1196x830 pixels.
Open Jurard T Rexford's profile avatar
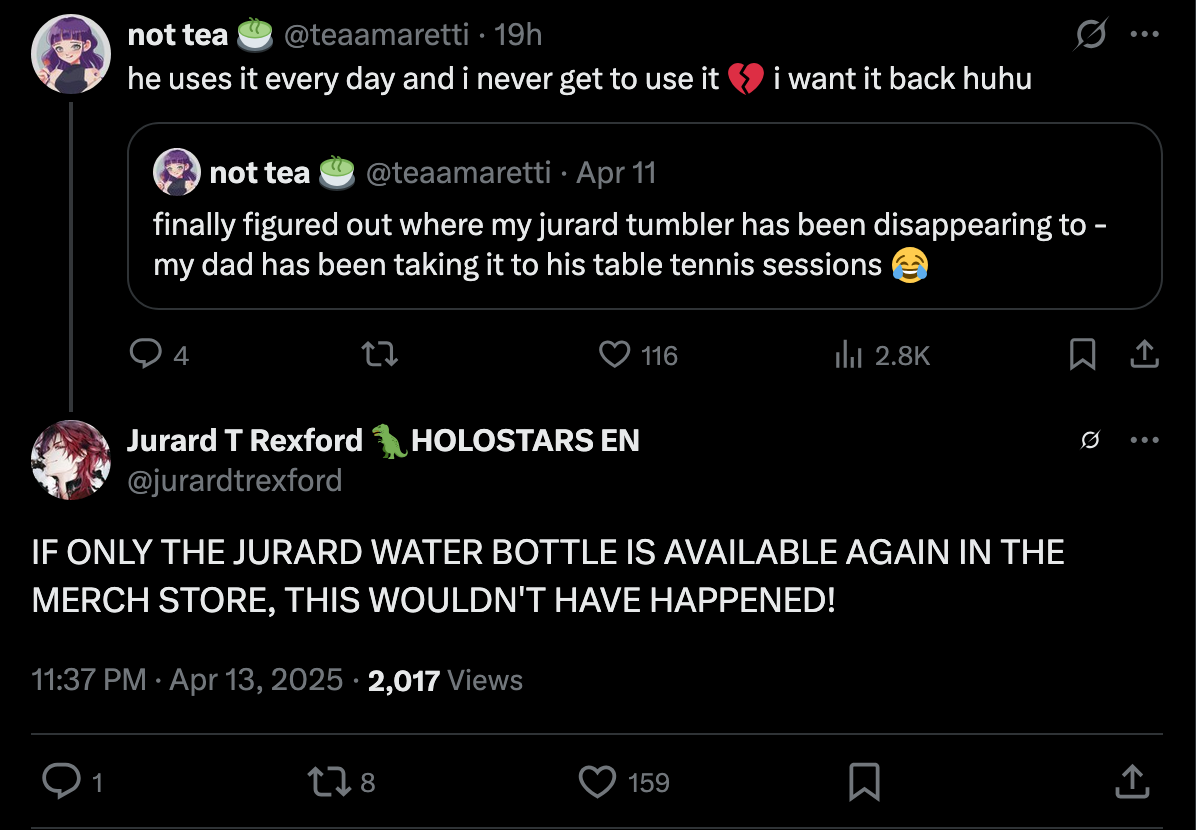tap(70, 460)
